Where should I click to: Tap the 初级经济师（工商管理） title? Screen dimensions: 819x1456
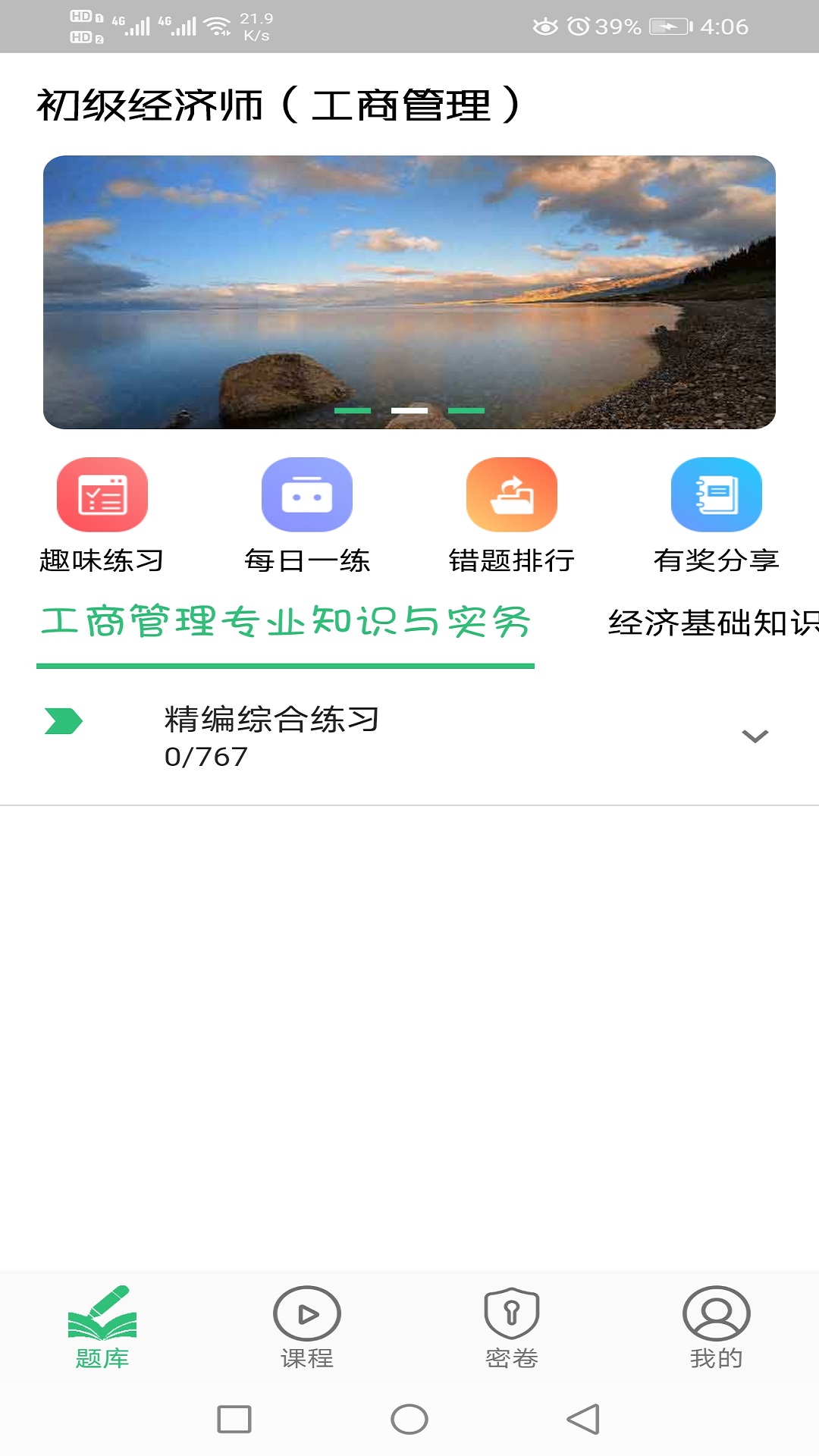click(278, 105)
